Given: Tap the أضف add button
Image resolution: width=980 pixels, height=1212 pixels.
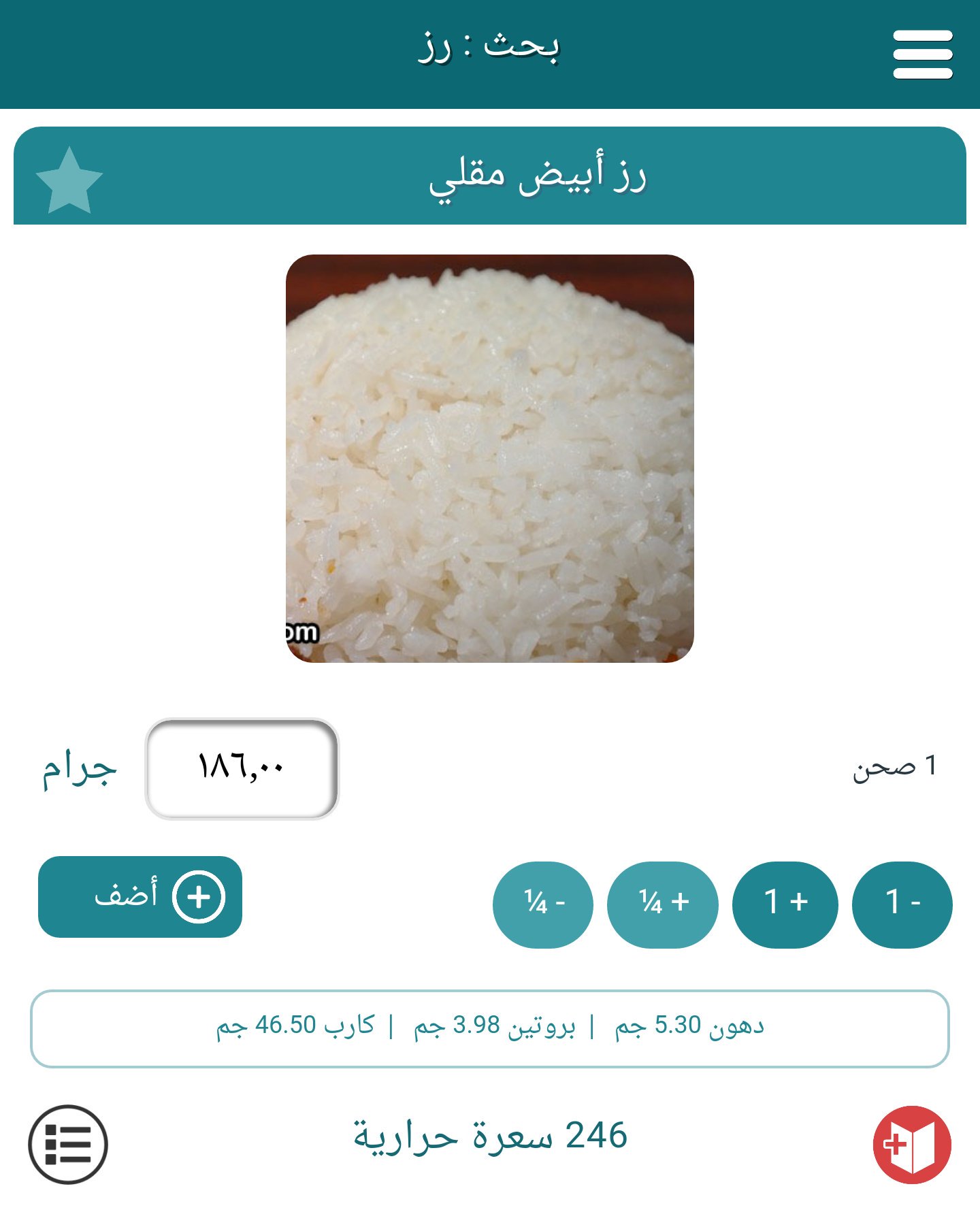Looking at the screenshot, I should pos(140,896).
